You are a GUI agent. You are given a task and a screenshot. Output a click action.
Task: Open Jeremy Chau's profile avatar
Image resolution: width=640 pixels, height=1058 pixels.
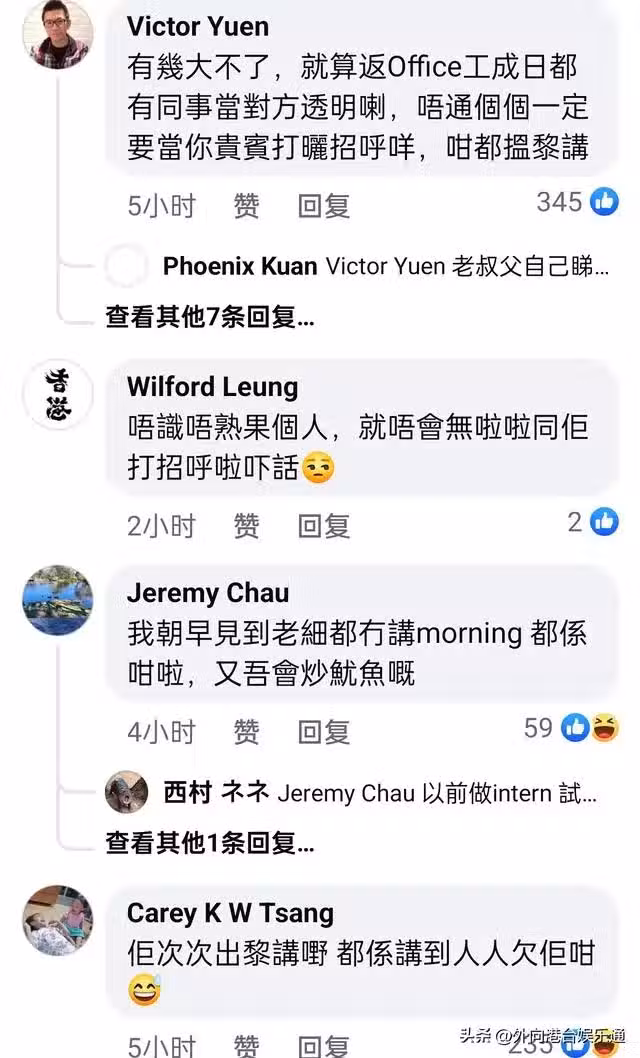tap(57, 600)
